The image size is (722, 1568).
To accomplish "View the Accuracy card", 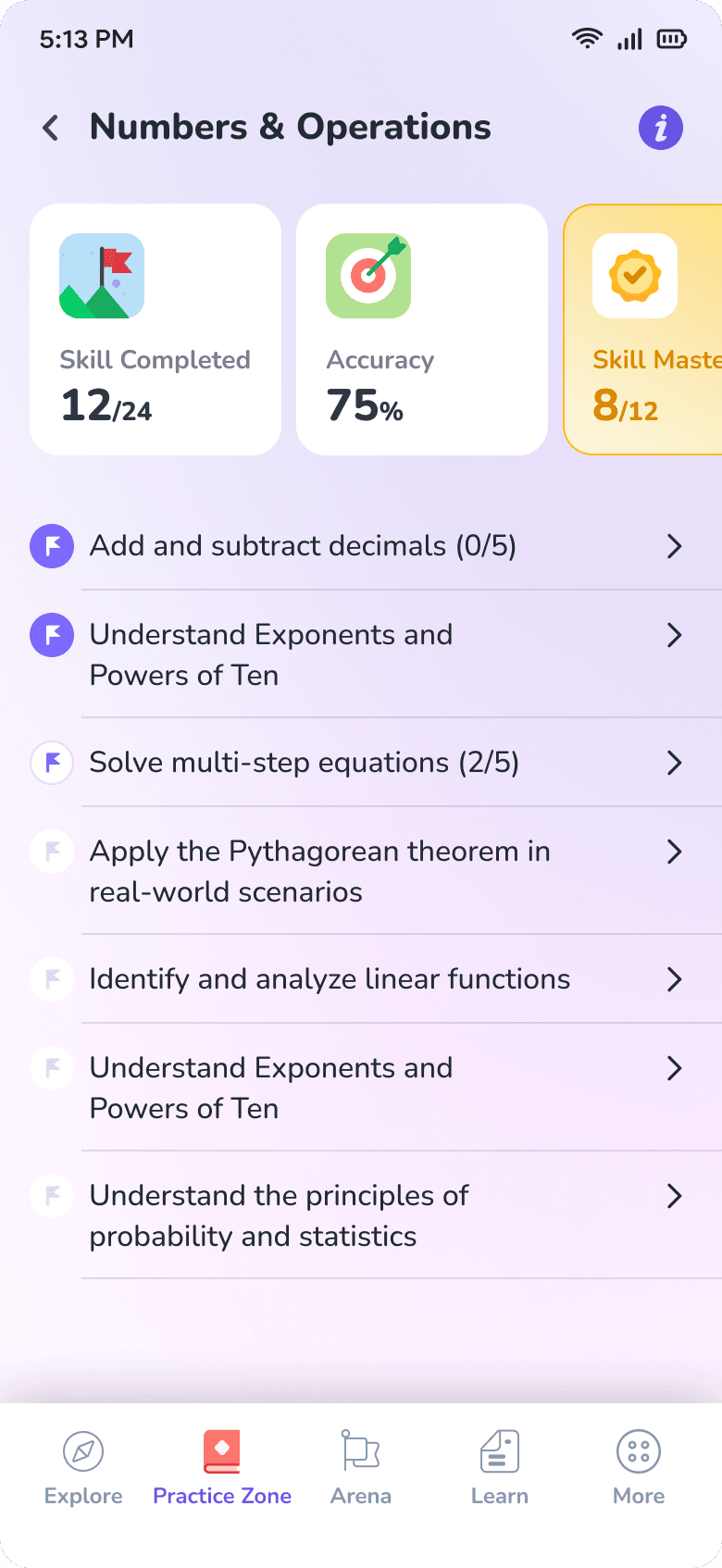I will (x=422, y=330).
